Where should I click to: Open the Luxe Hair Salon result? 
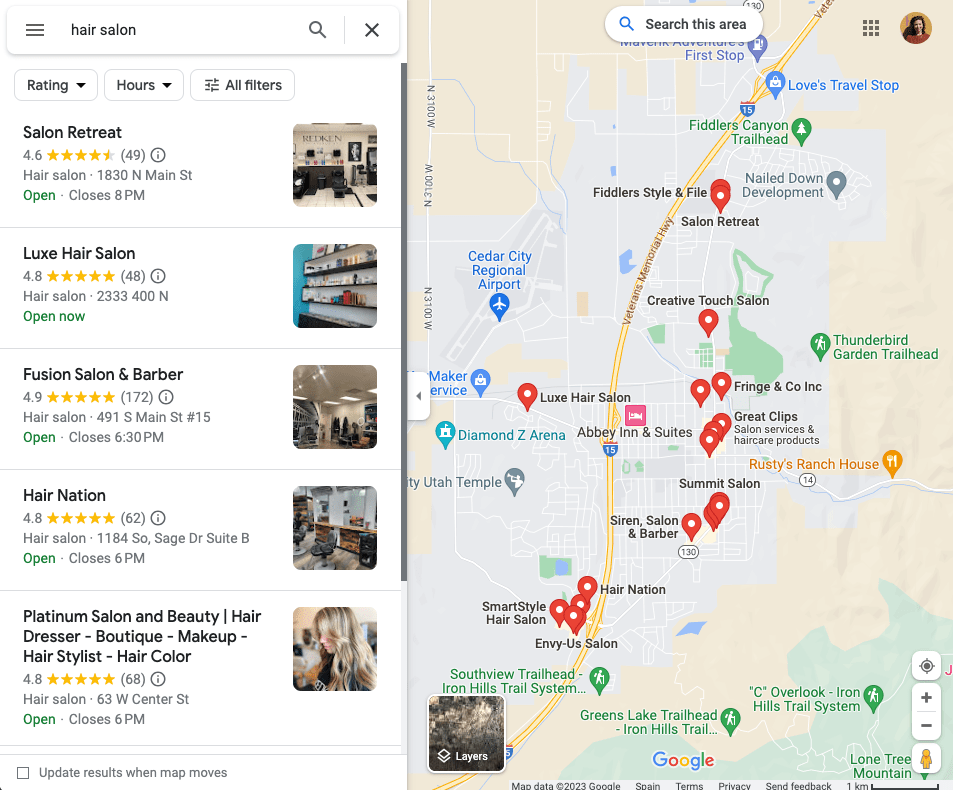tap(79, 253)
